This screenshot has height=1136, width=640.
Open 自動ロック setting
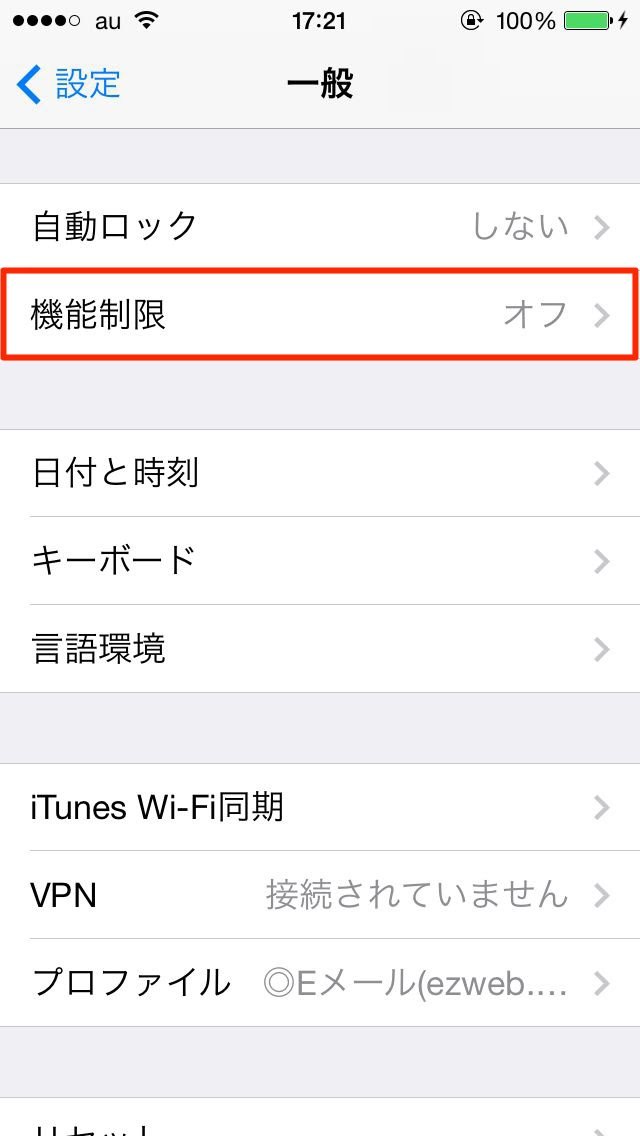320,227
